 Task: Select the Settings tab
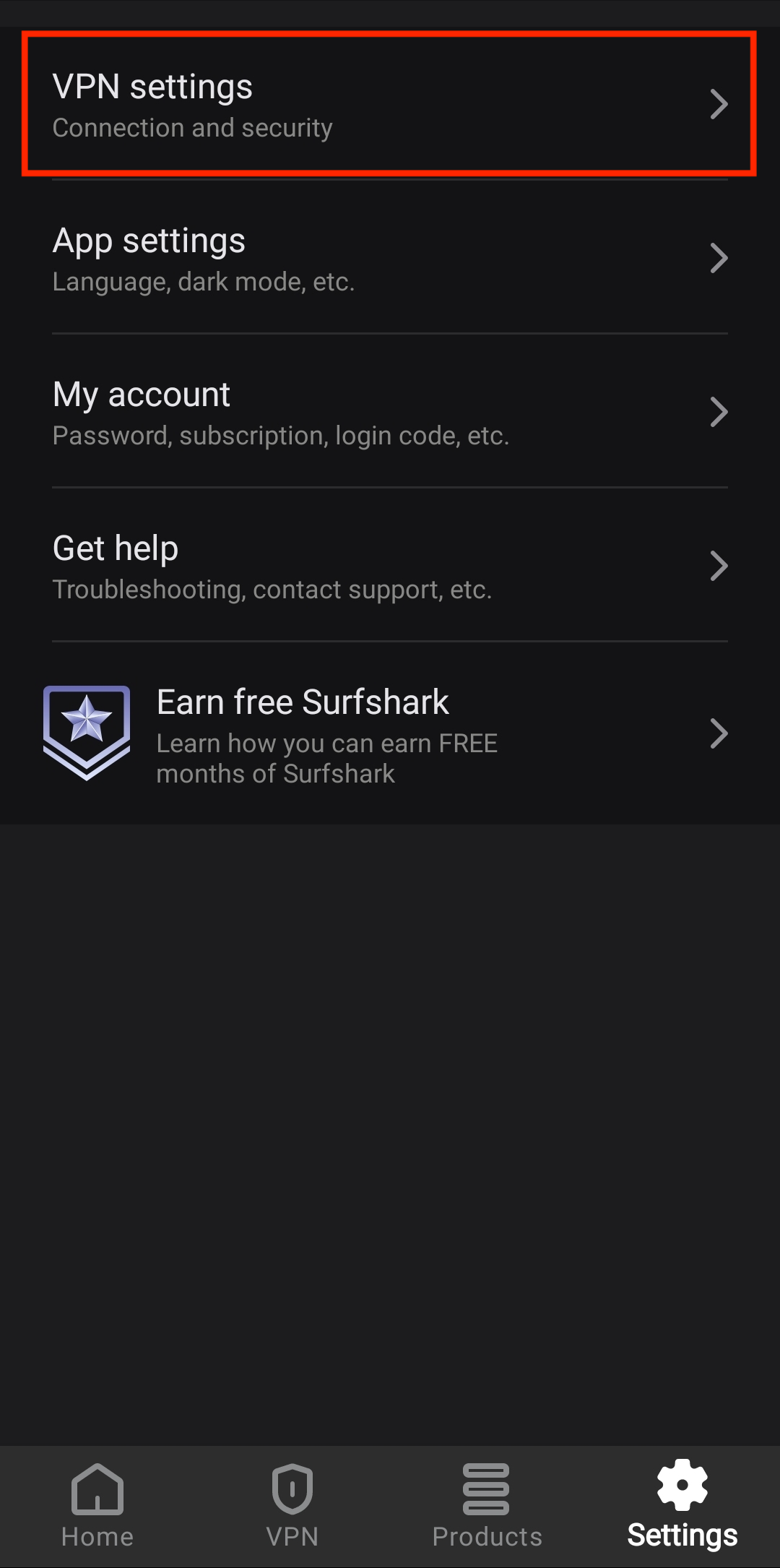(x=682, y=1506)
